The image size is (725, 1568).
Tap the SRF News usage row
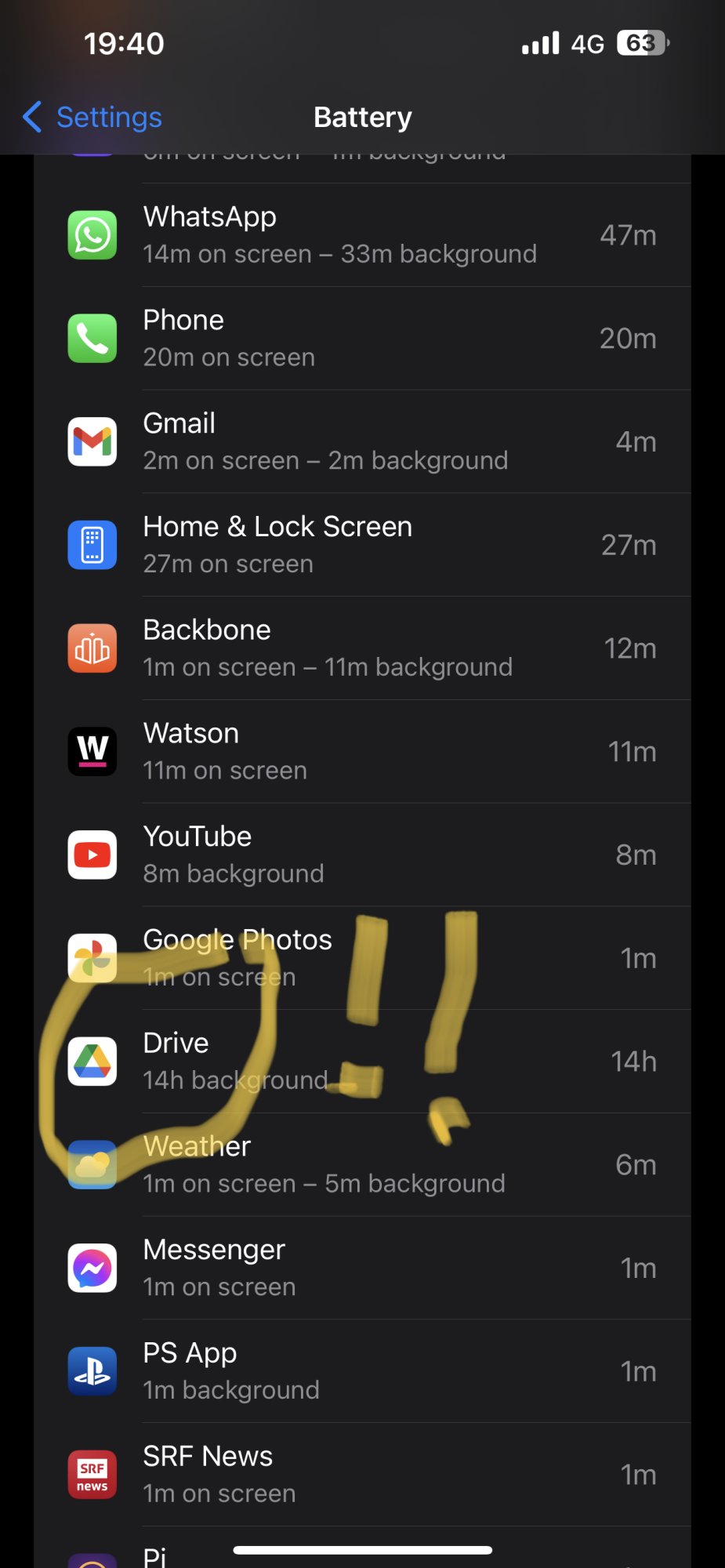pos(361,1475)
